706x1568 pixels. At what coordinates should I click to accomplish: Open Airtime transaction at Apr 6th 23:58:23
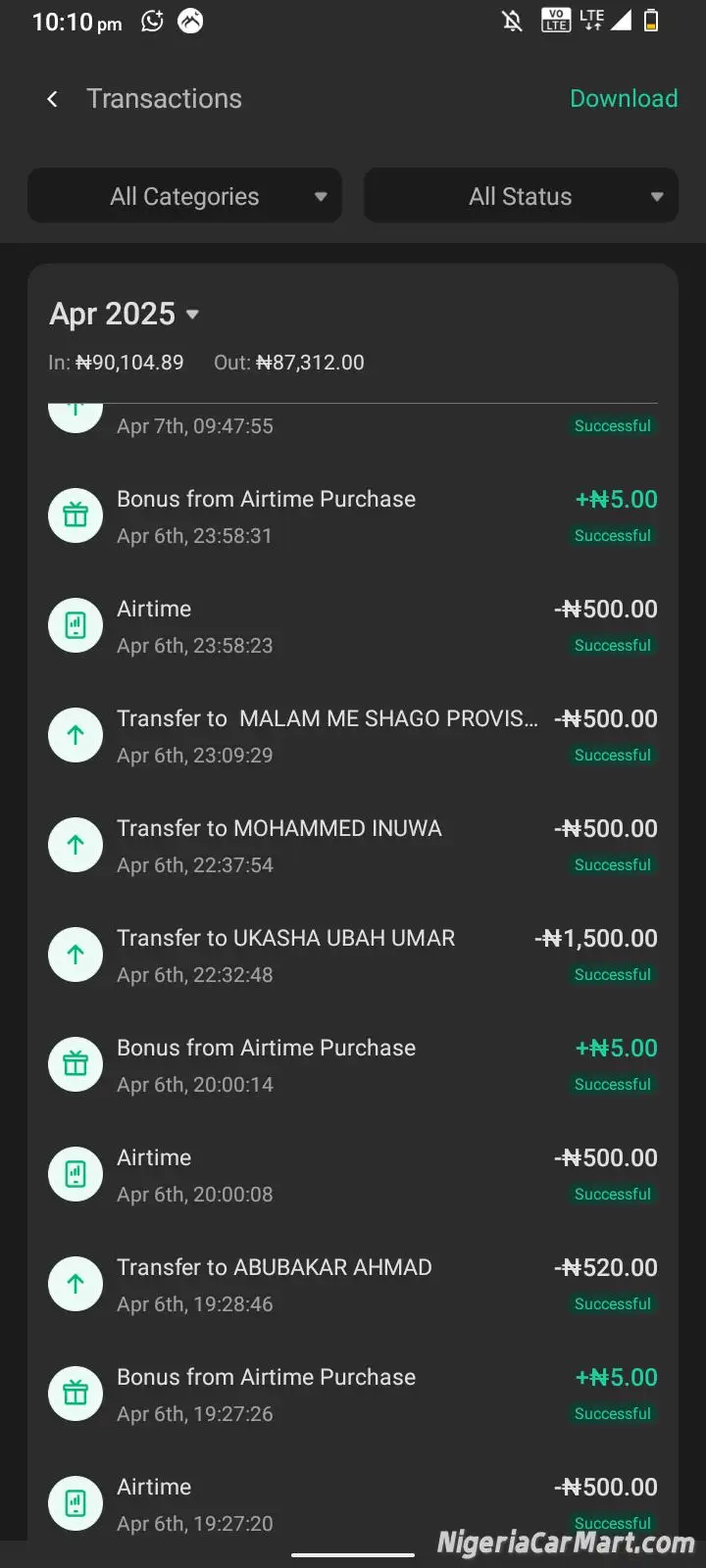(353, 626)
